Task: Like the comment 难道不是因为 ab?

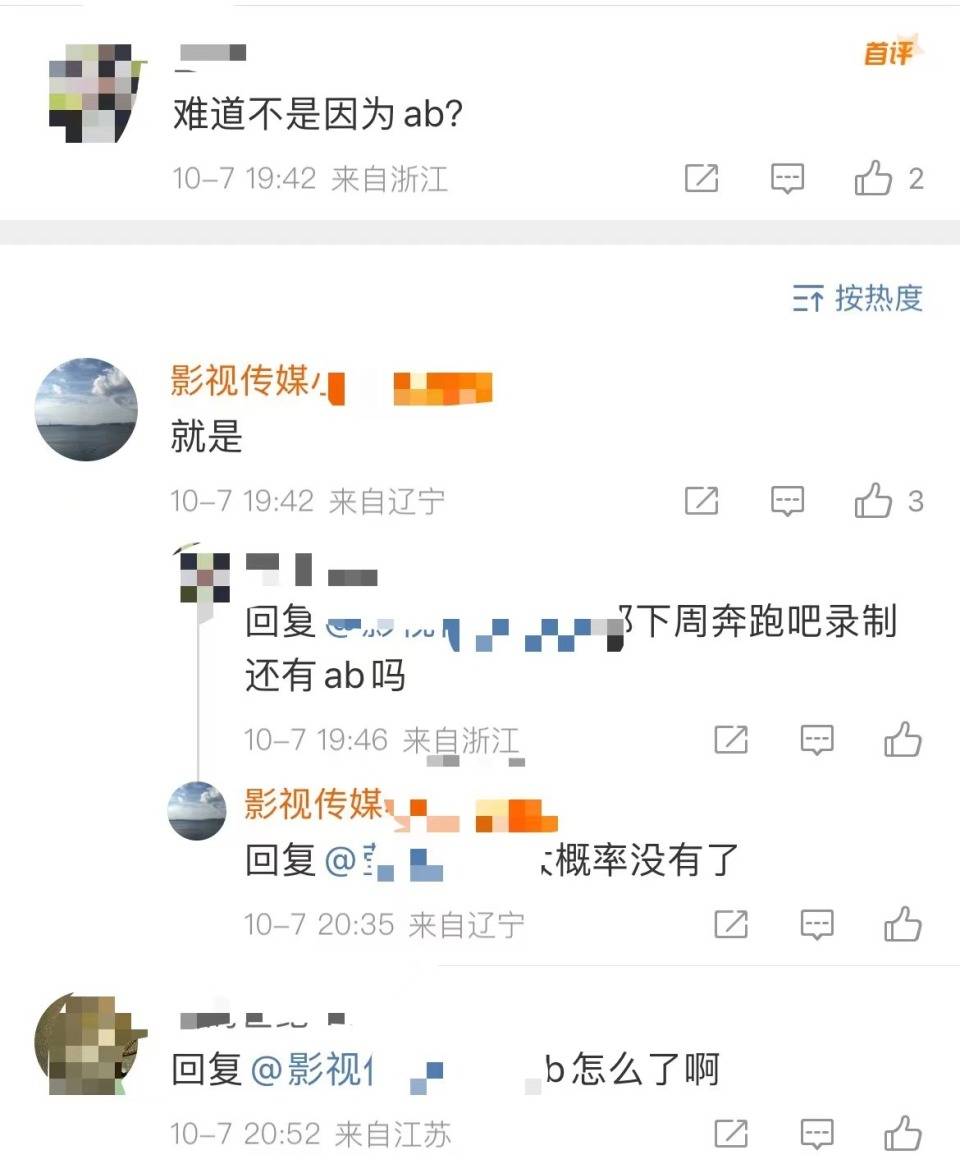Action: [873, 180]
